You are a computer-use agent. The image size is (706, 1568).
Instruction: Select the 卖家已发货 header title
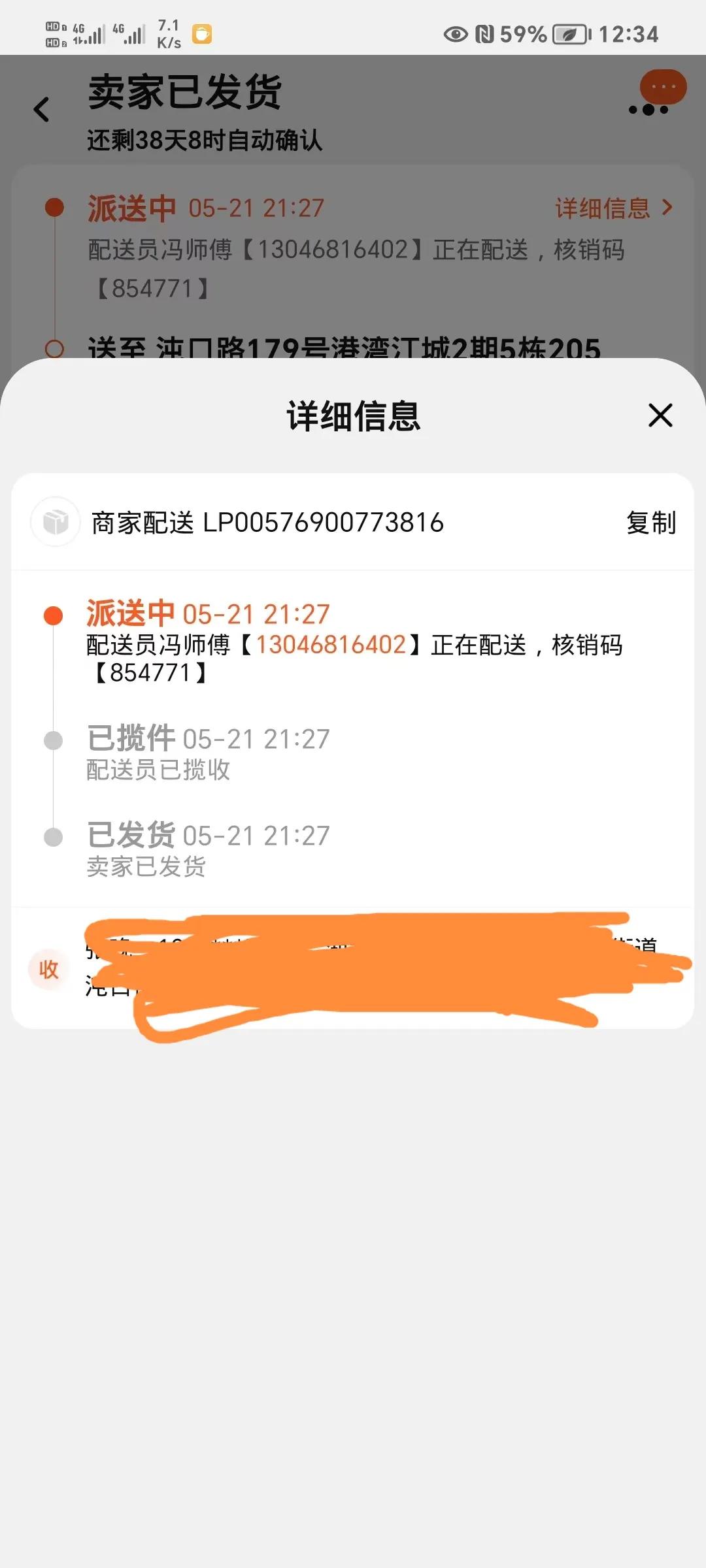point(185,91)
